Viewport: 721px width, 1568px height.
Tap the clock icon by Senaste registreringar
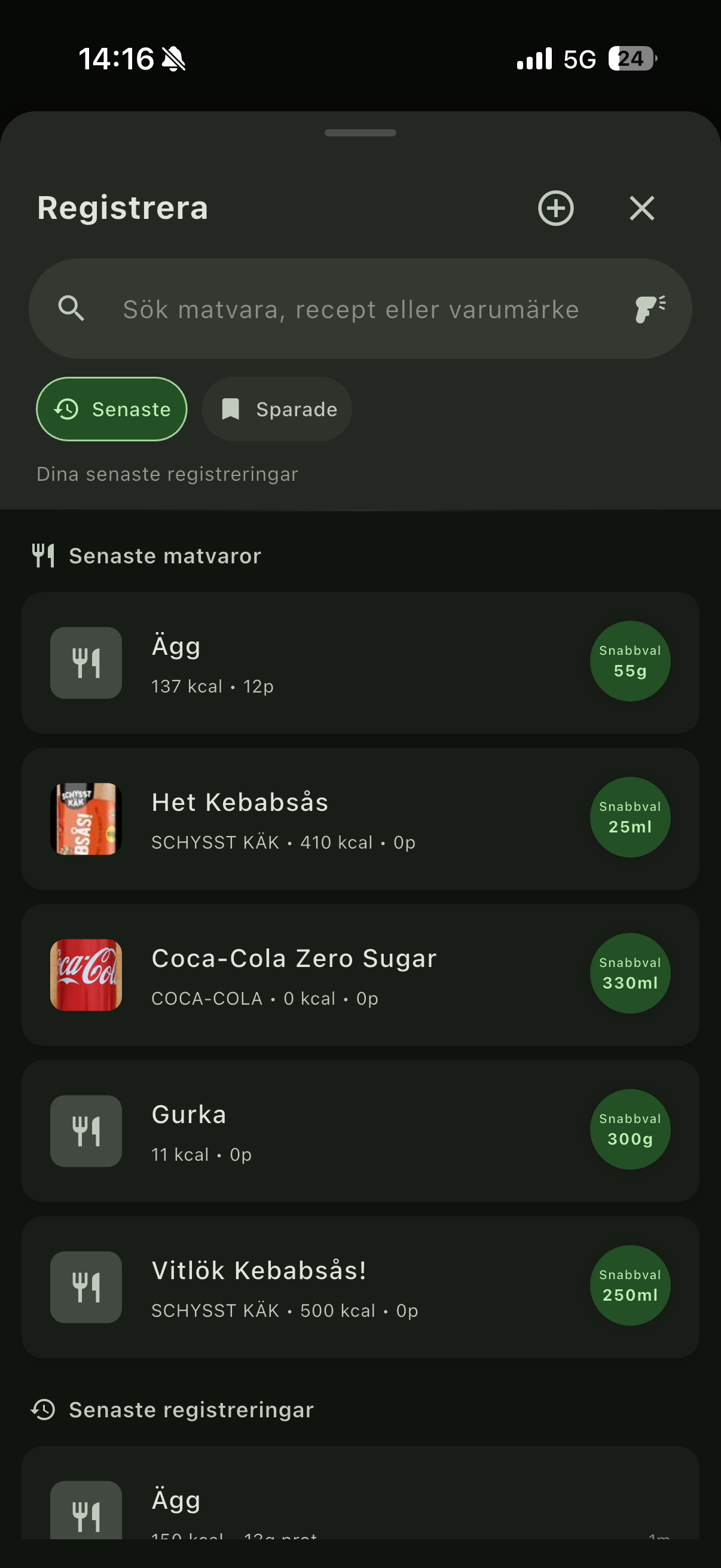(x=42, y=1410)
